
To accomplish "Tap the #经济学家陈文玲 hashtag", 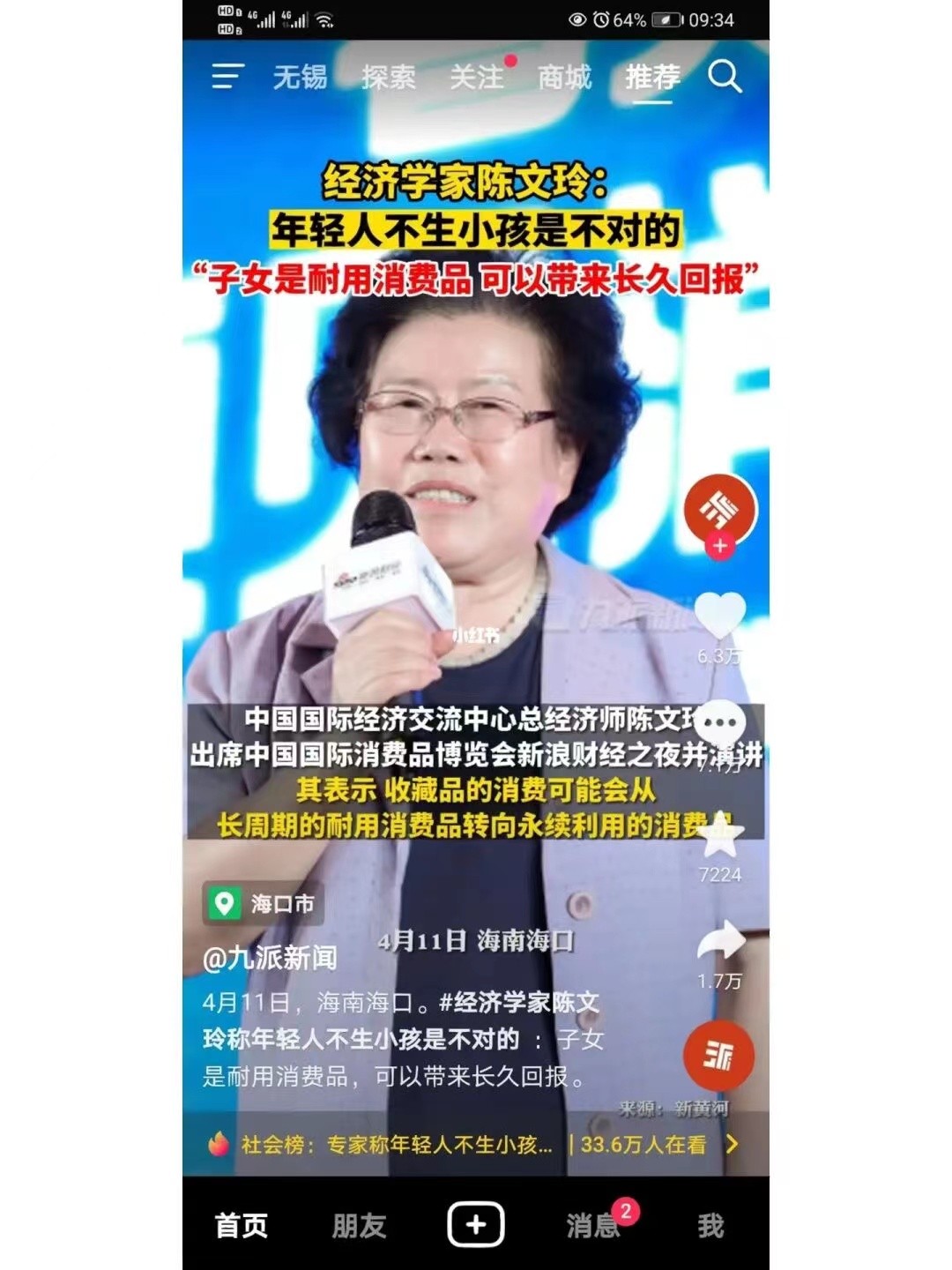I will pos(519,1003).
